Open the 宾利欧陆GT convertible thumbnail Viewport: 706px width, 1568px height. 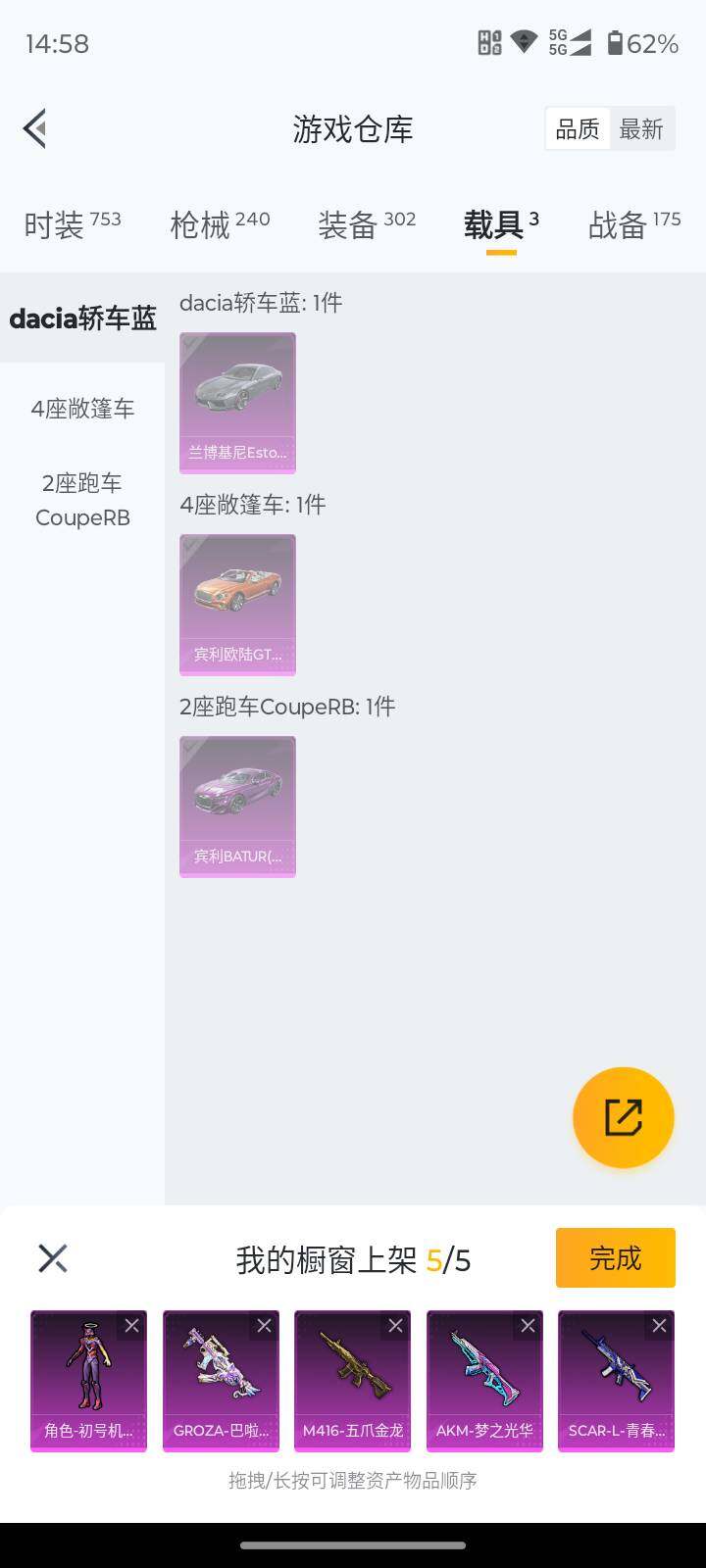pos(237,605)
